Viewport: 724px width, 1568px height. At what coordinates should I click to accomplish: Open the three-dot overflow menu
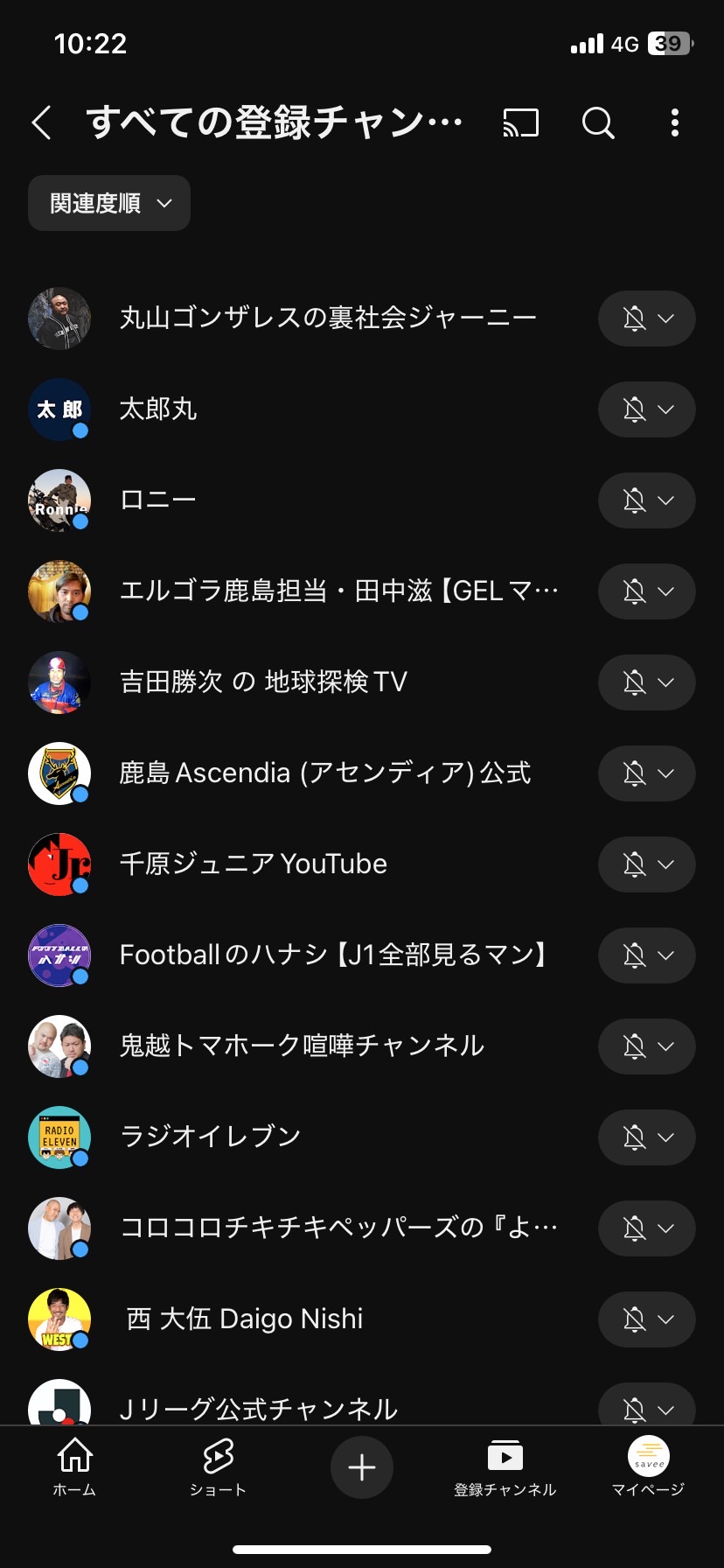coord(674,122)
